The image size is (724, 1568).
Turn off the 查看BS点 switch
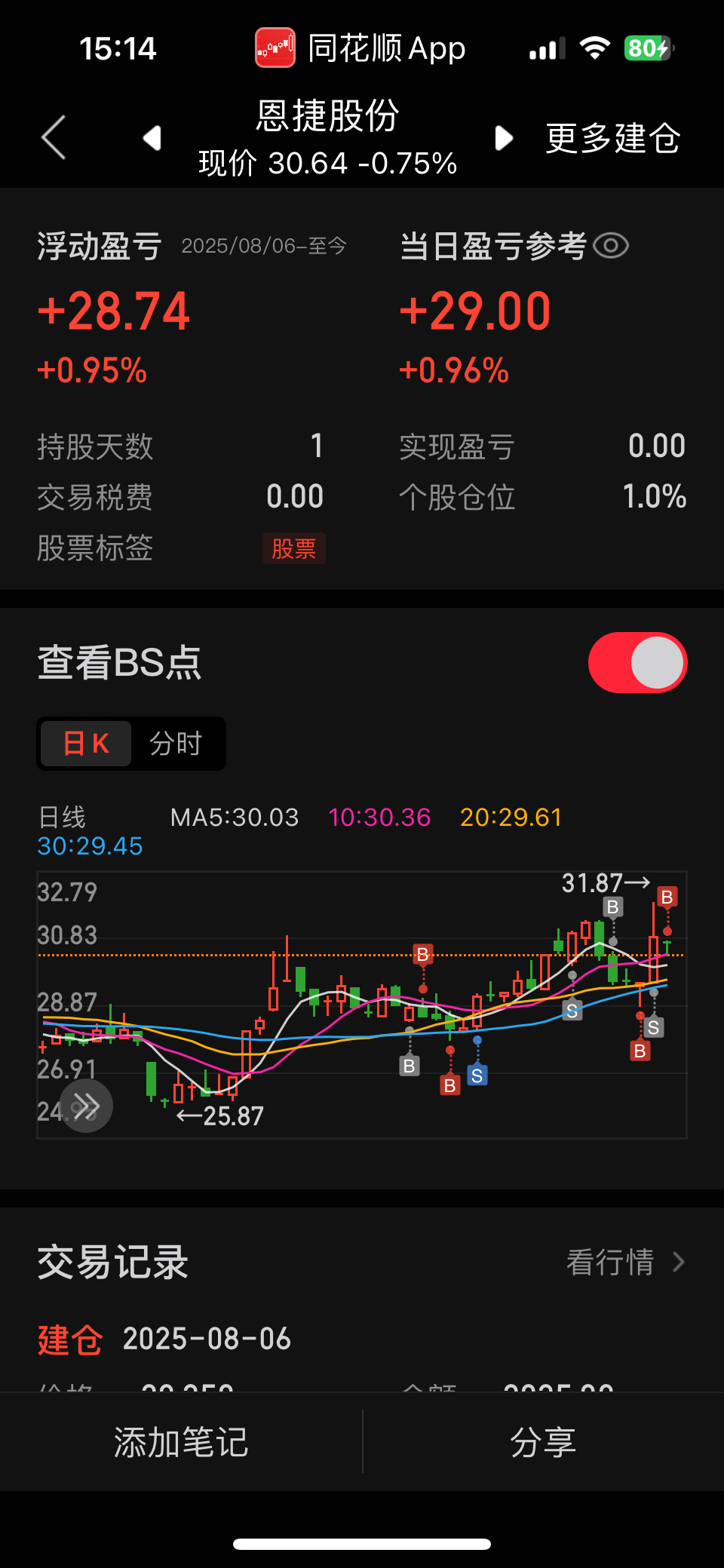tap(637, 662)
